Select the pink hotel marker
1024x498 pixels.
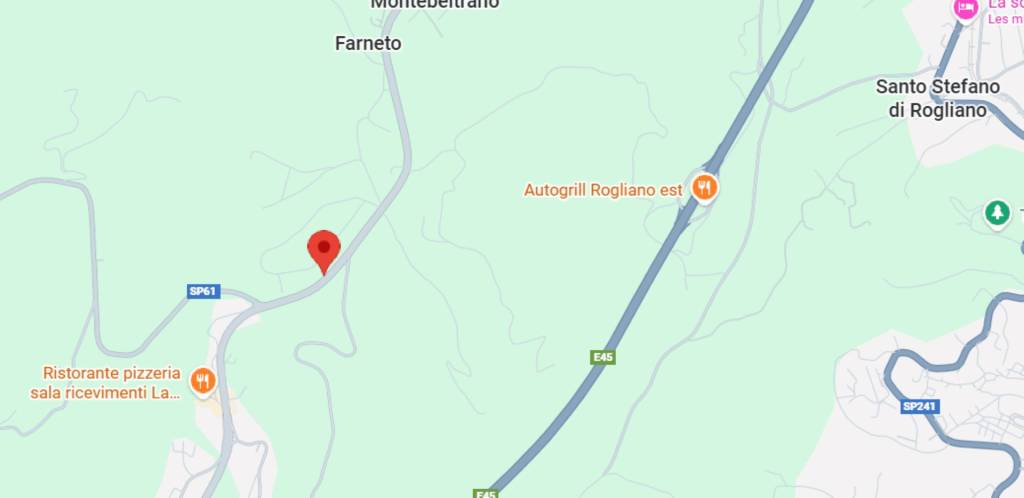(x=965, y=9)
